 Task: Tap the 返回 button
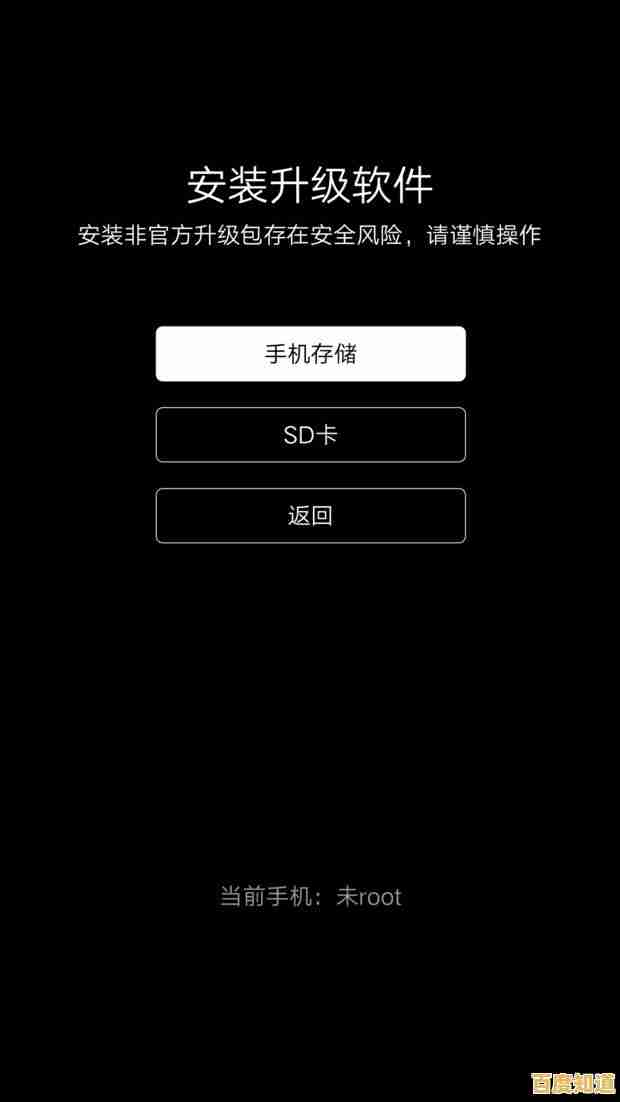(x=310, y=516)
